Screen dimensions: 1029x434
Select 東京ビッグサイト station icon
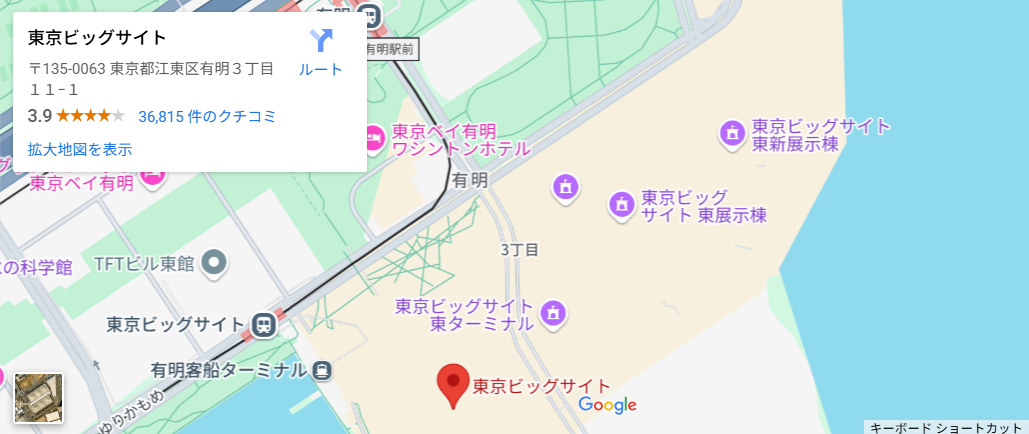(264, 324)
